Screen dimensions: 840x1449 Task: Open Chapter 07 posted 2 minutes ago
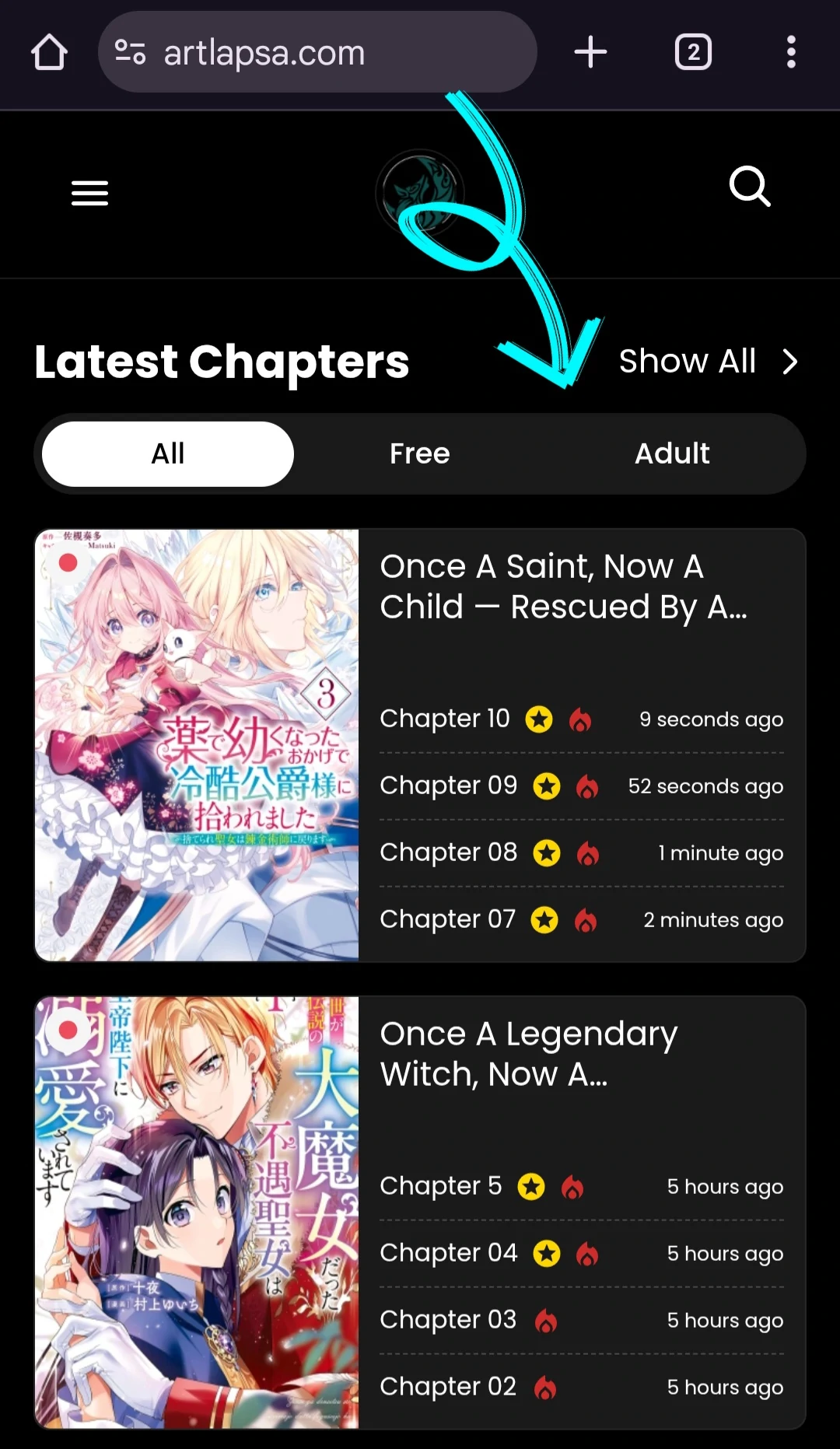point(448,919)
